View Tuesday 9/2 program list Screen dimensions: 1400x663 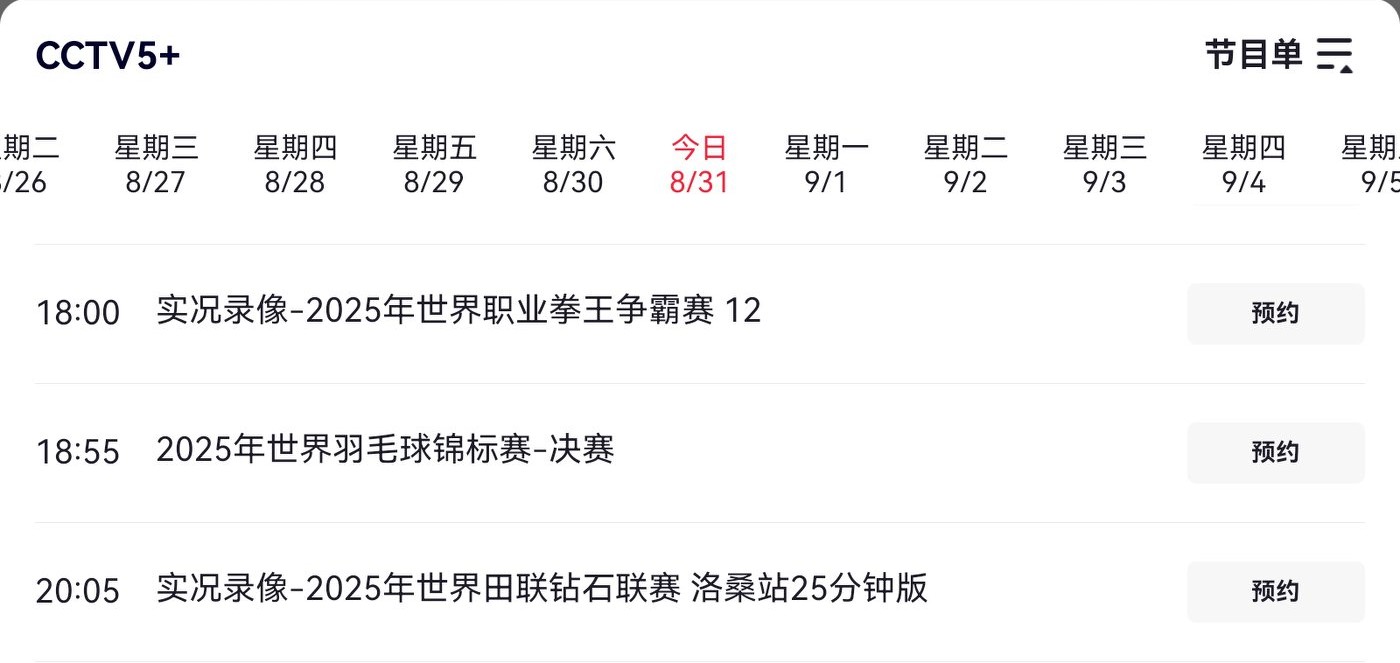click(965, 165)
